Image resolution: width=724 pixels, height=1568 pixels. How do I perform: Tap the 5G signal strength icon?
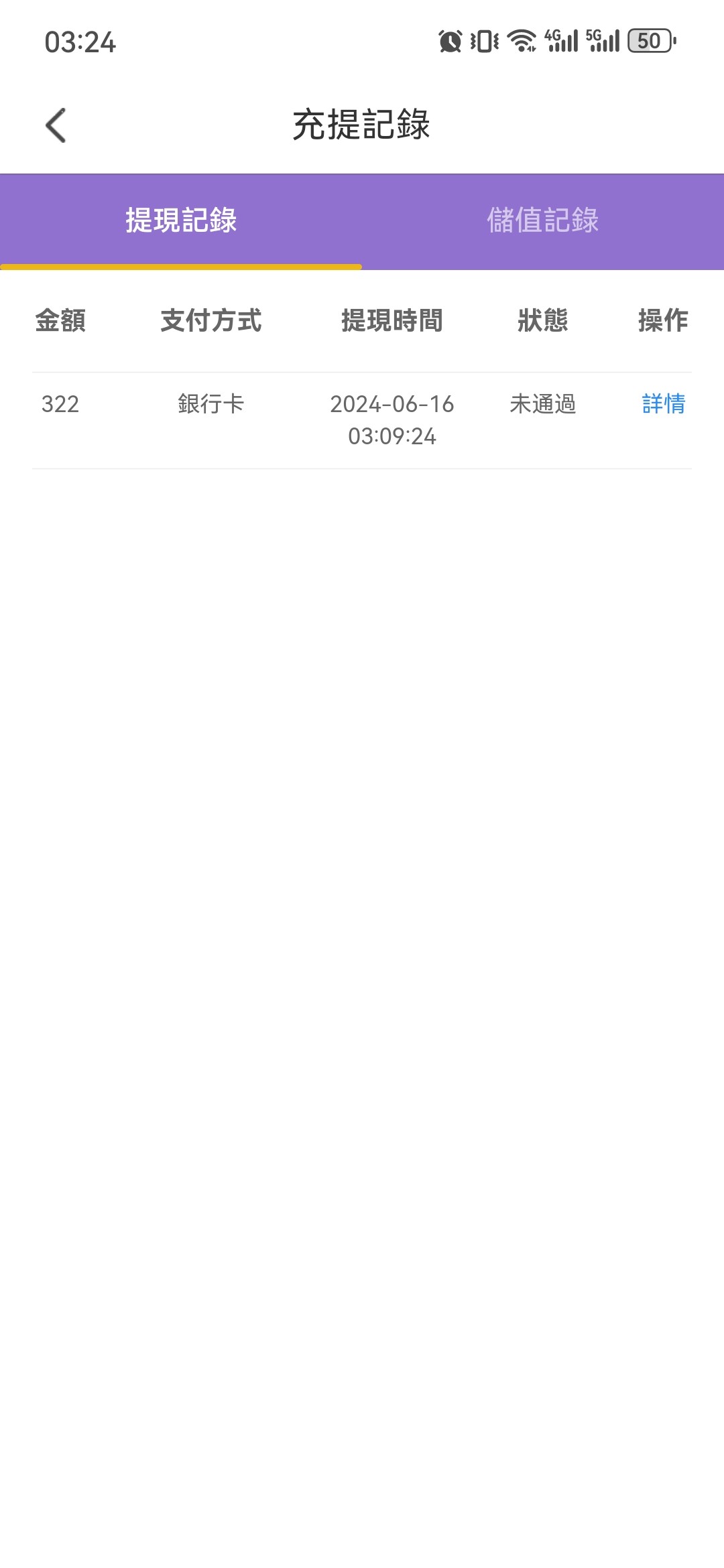tap(604, 42)
